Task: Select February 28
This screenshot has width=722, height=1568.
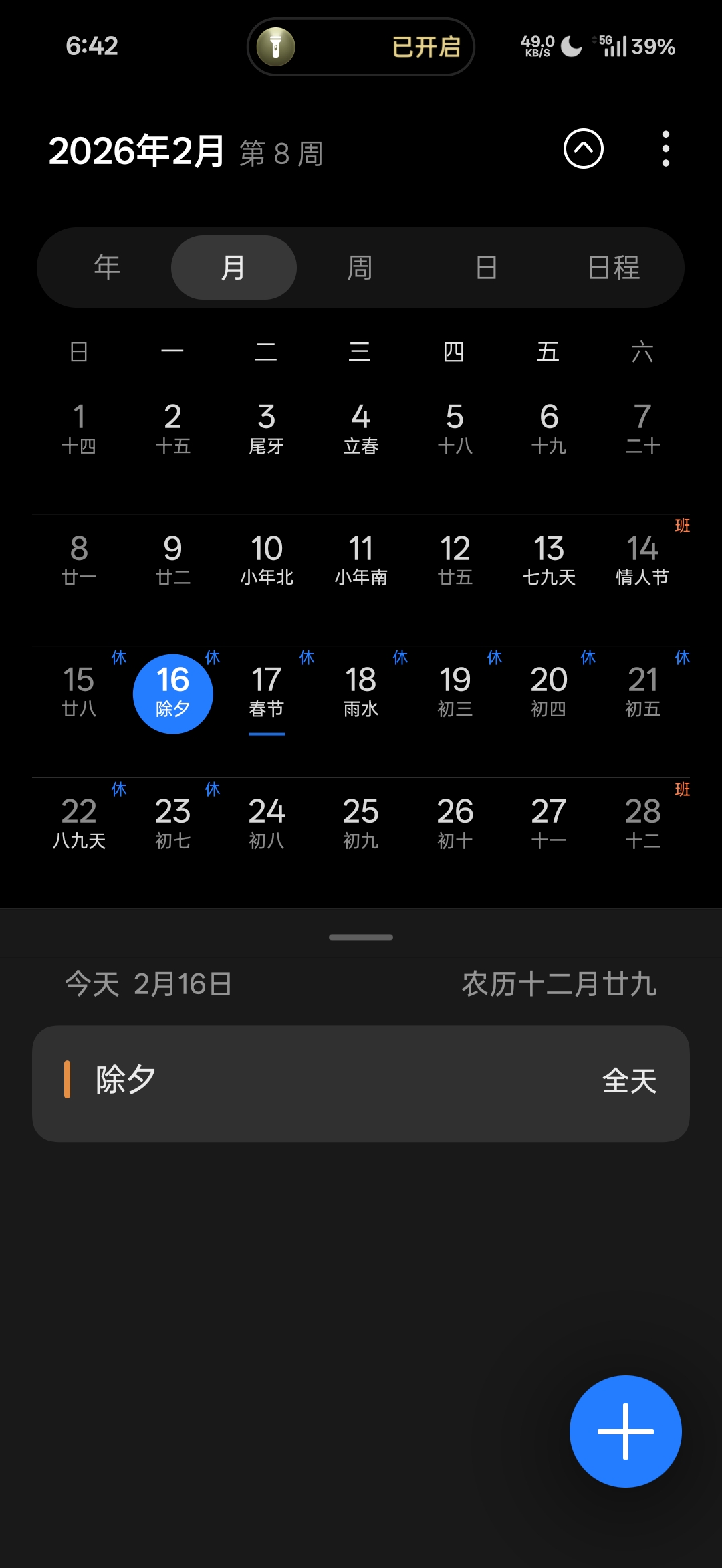Action: tap(642, 823)
